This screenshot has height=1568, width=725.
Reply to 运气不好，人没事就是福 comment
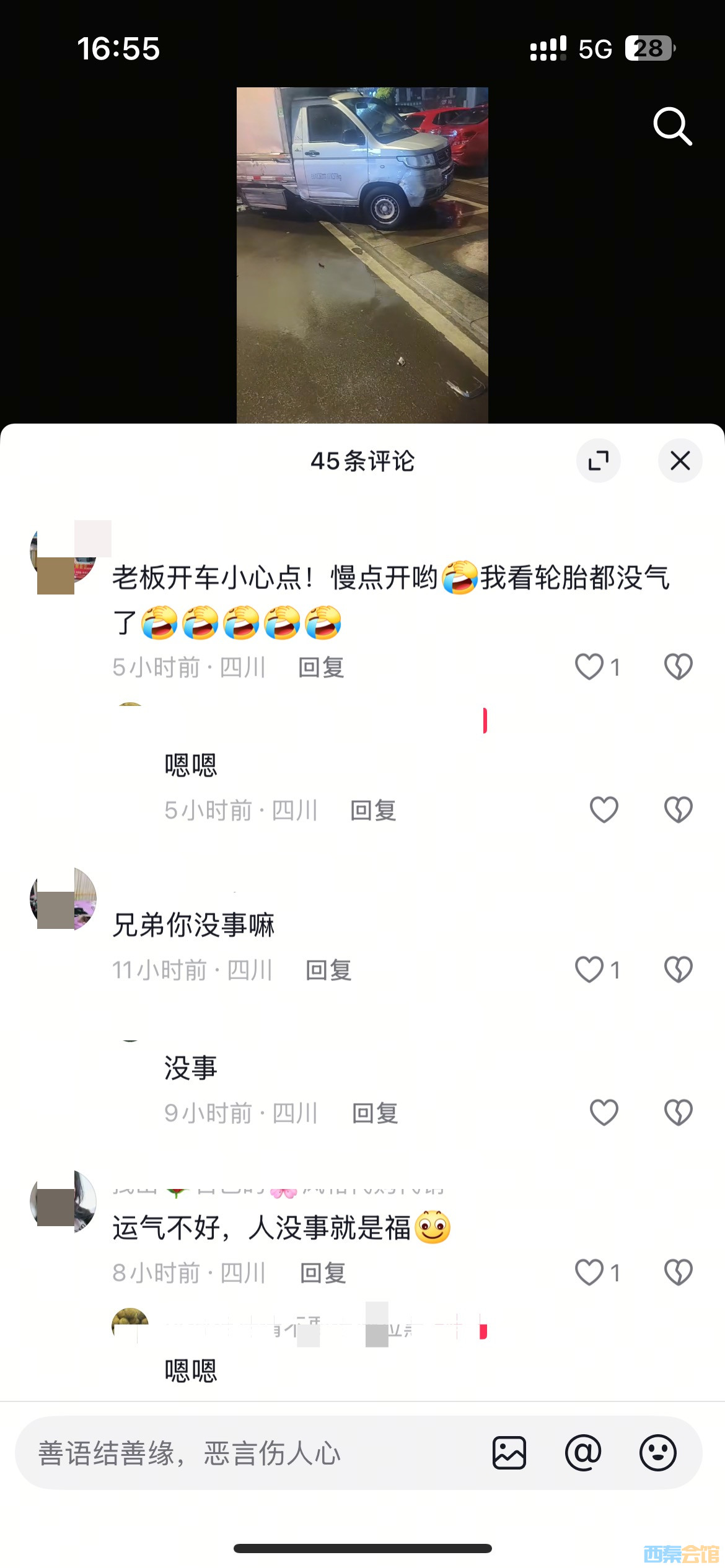point(323,1273)
